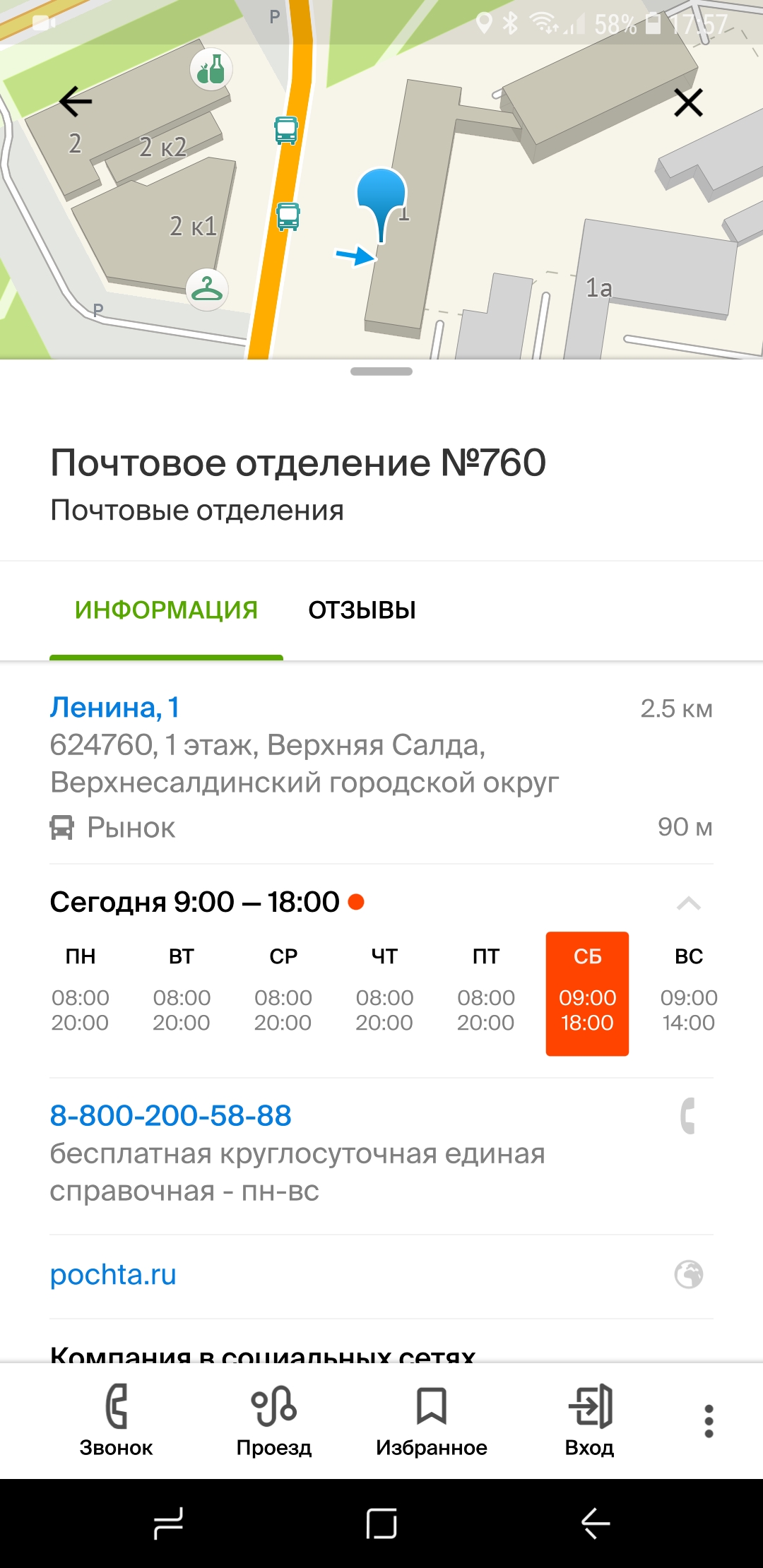Image resolution: width=763 pixels, height=1568 pixels.
Task: Open the pochta.ru website
Action: [113, 1275]
